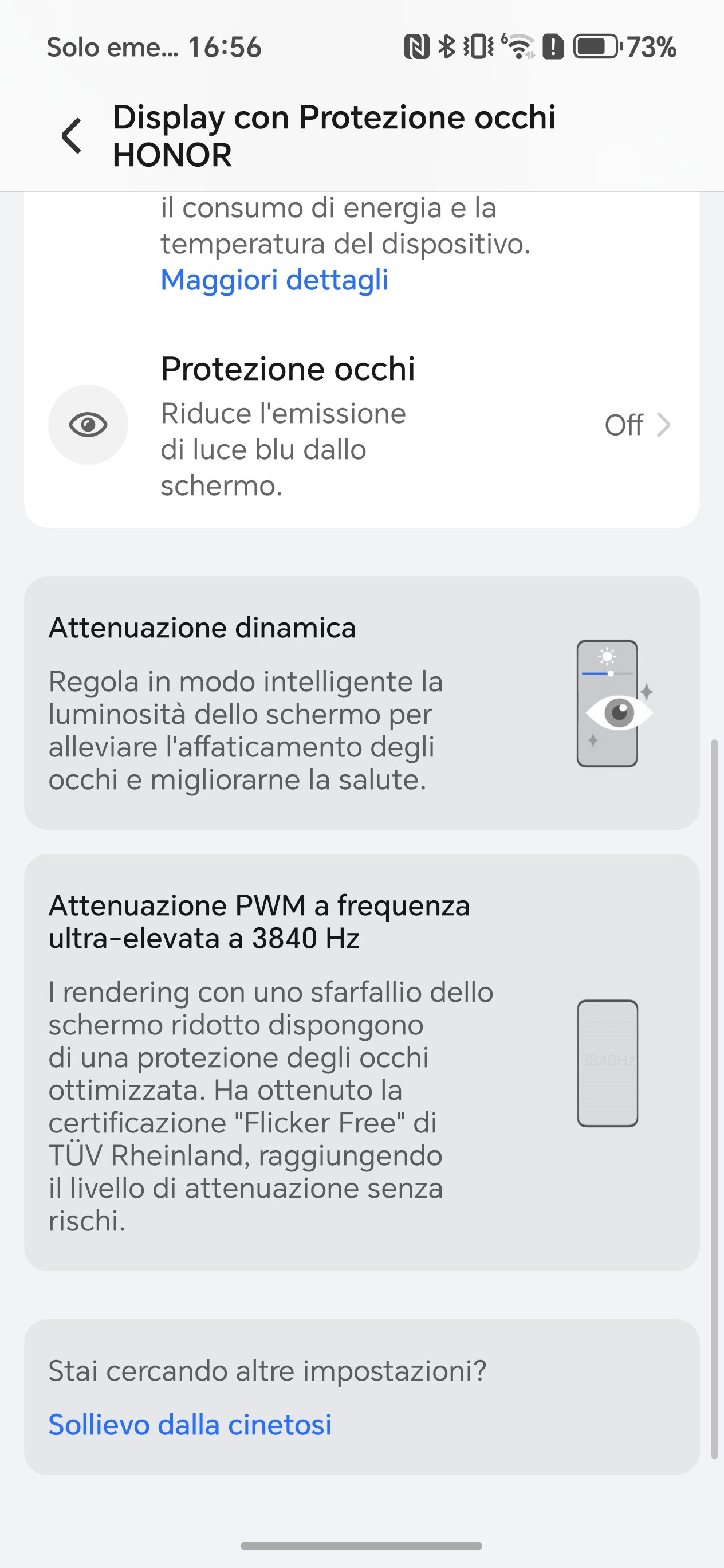Open Protezione occhi settings row
724x1568 pixels.
click(x=362, y=425)
